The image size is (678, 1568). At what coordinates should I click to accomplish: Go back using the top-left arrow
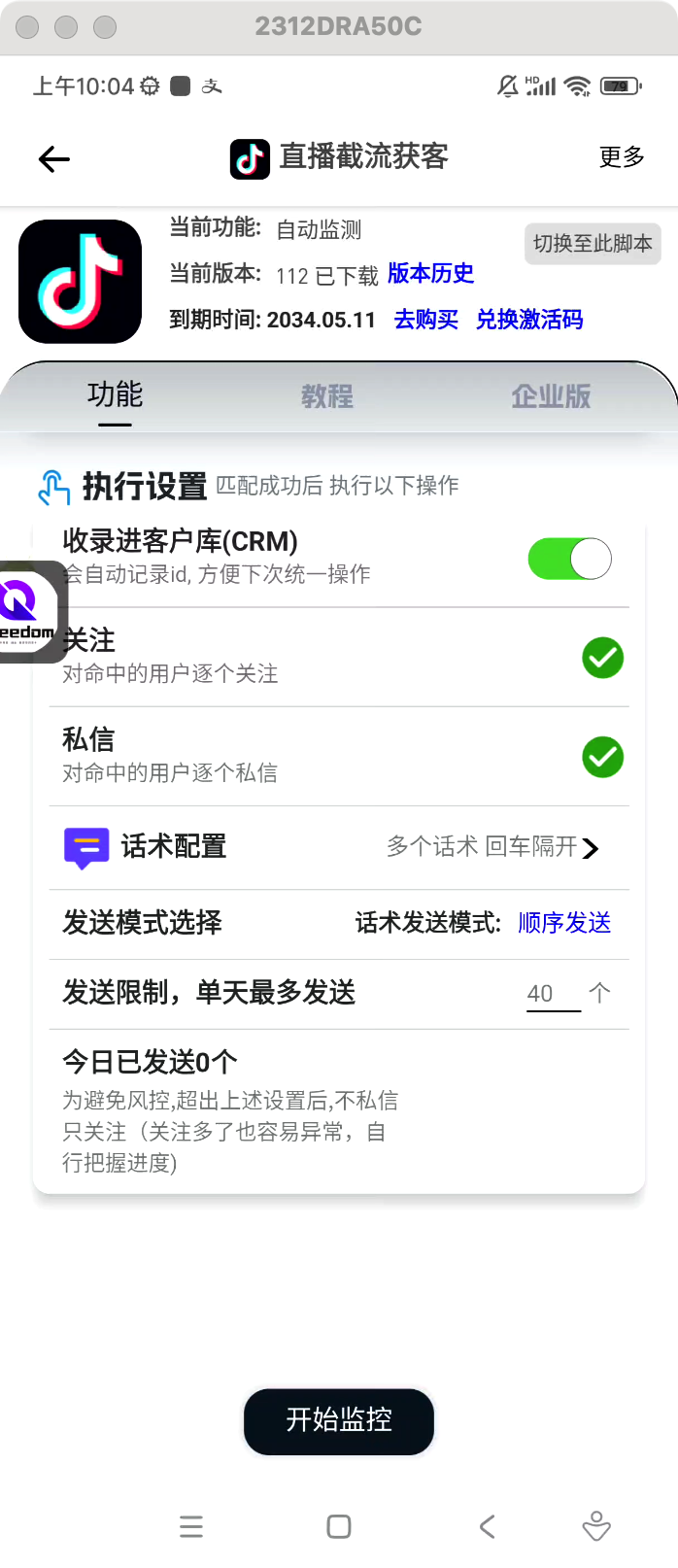click(x=54, y=159)
